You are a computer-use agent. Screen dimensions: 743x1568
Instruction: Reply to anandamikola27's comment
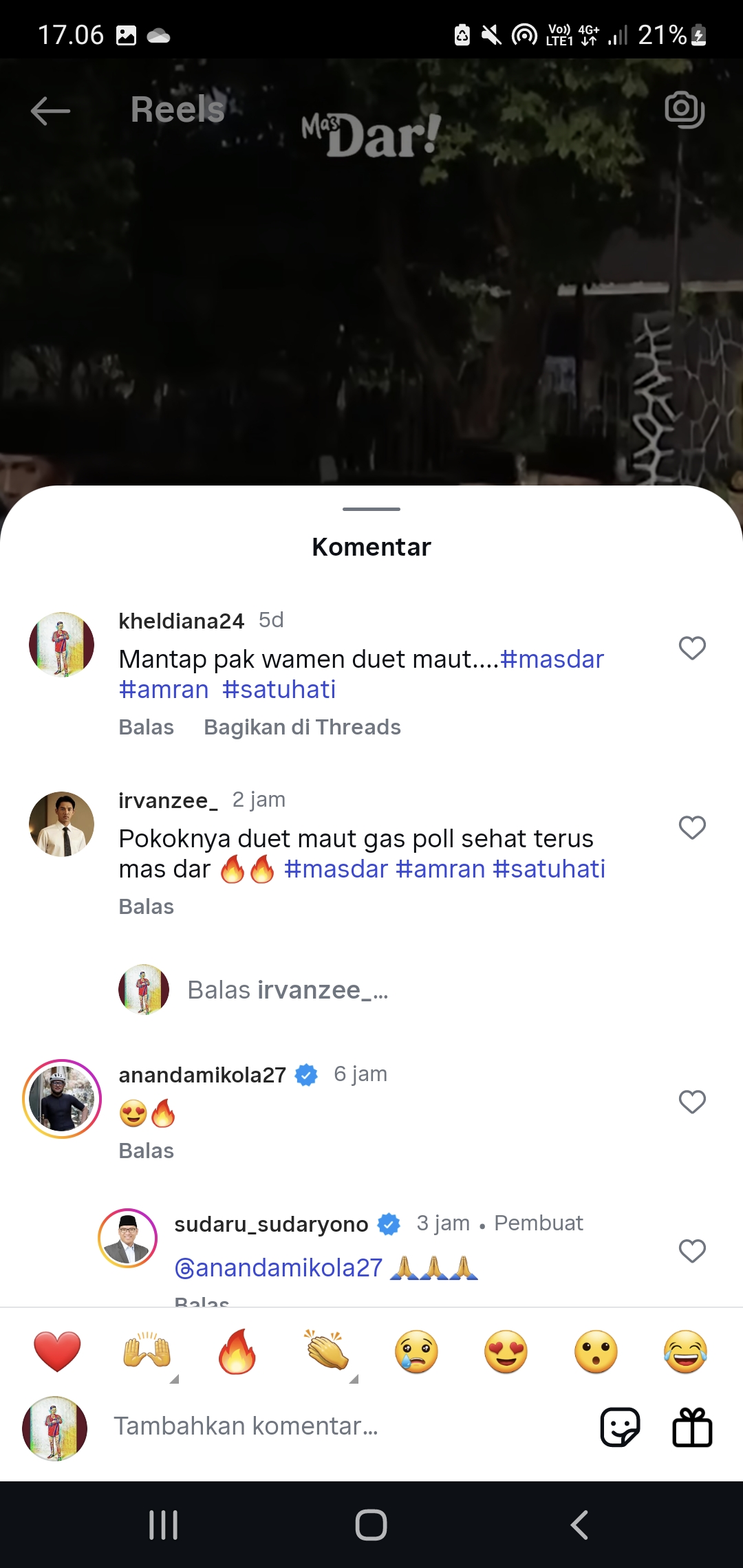click(x=146, y=1151)
